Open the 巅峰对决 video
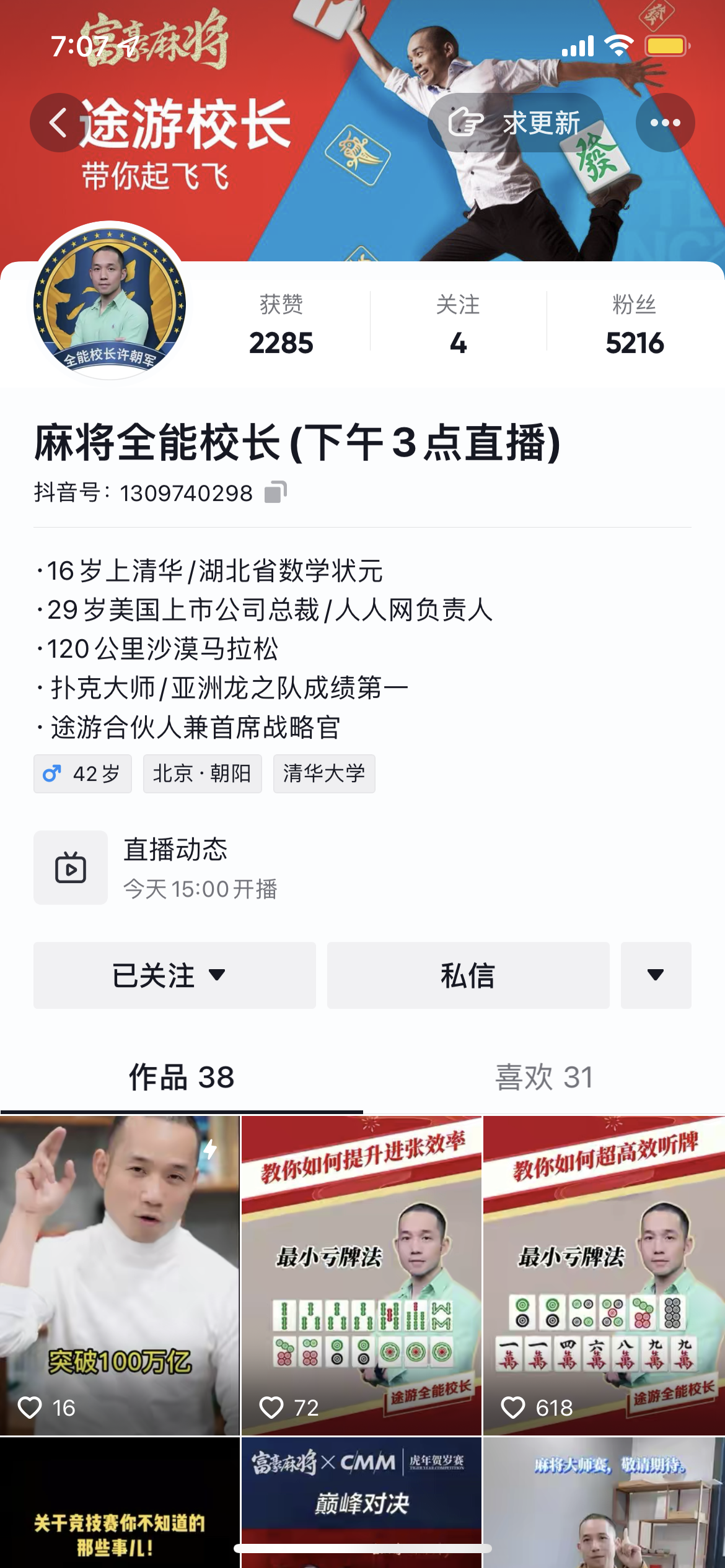This screenshot has height=1568, width=725. tap(361, 1503)
